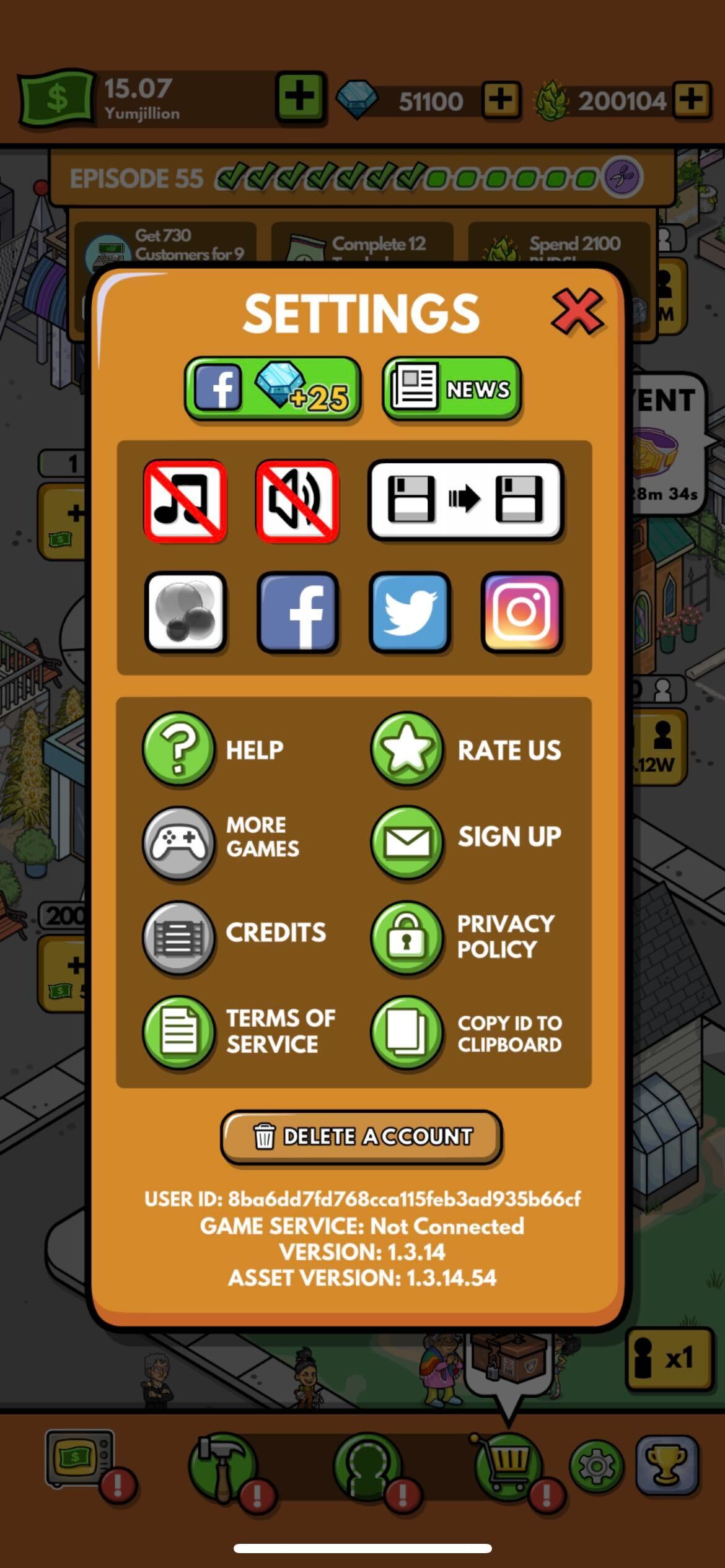Toggle the muted sound effects icon

297,501
